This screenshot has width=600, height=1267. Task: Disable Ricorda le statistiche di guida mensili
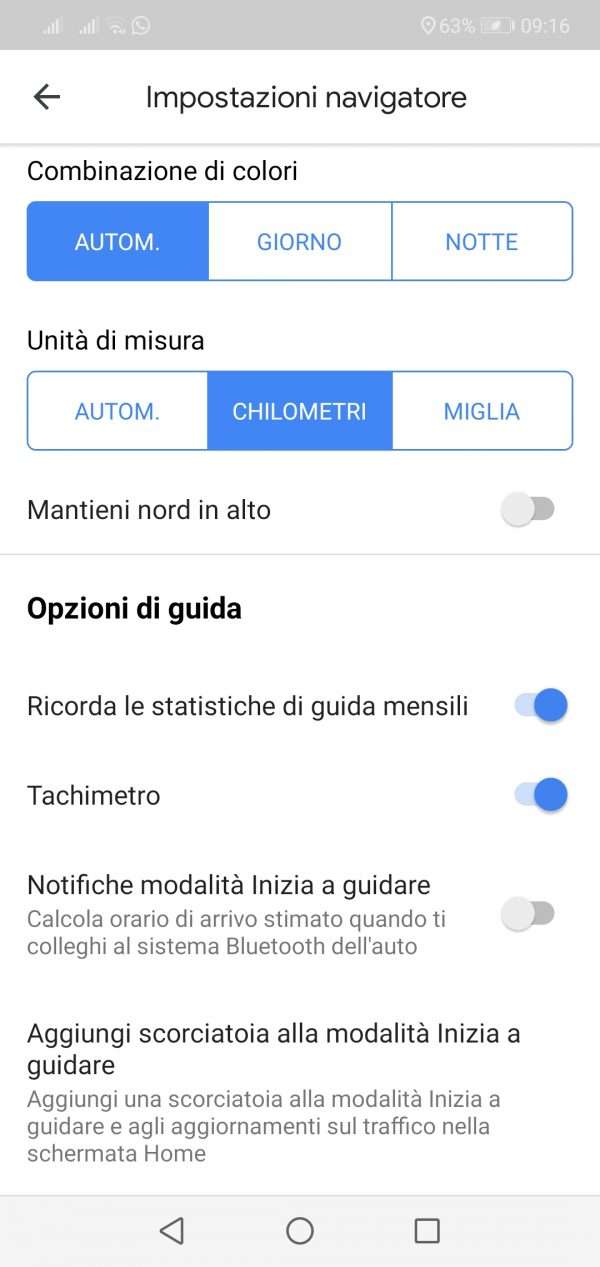pyautogui.click(x=541, y=706)
